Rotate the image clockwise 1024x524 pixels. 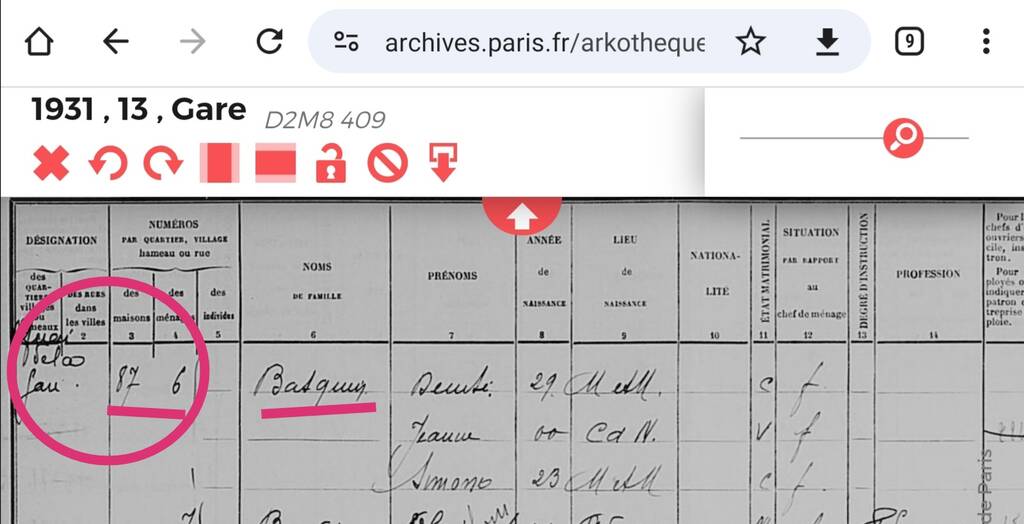click(x=163, y=163)
